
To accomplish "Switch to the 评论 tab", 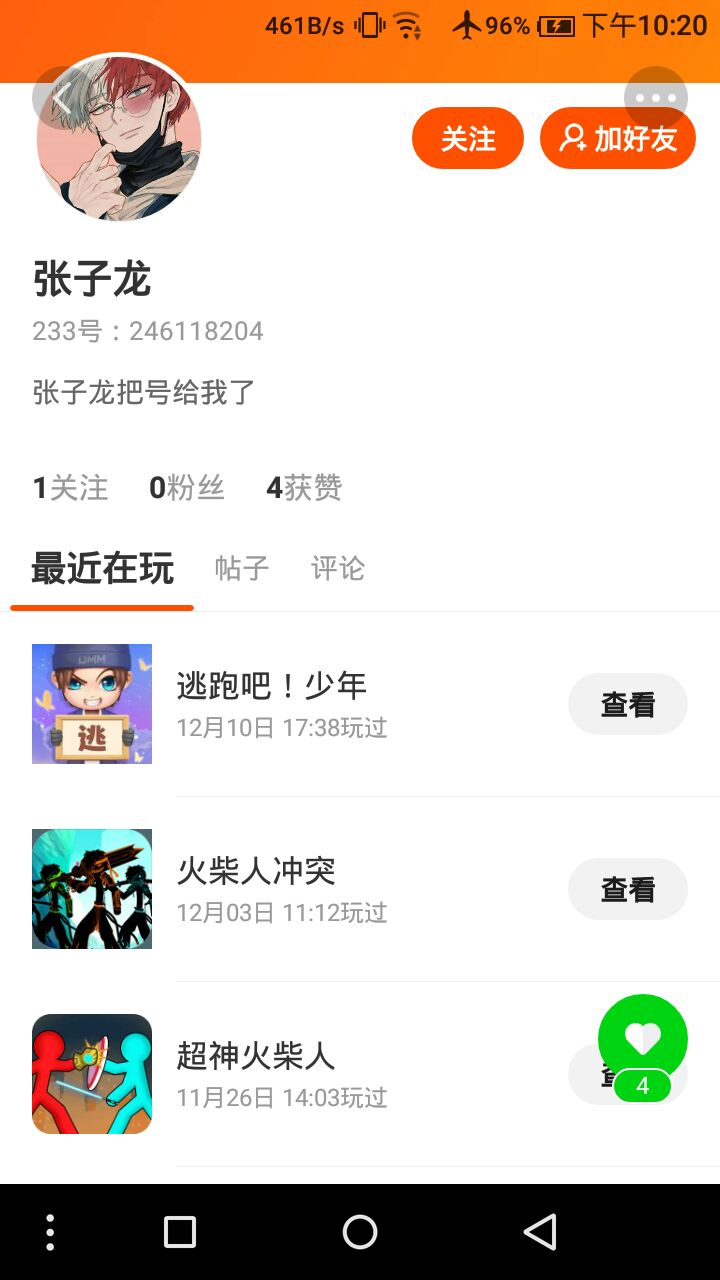I will click(338, 568).
